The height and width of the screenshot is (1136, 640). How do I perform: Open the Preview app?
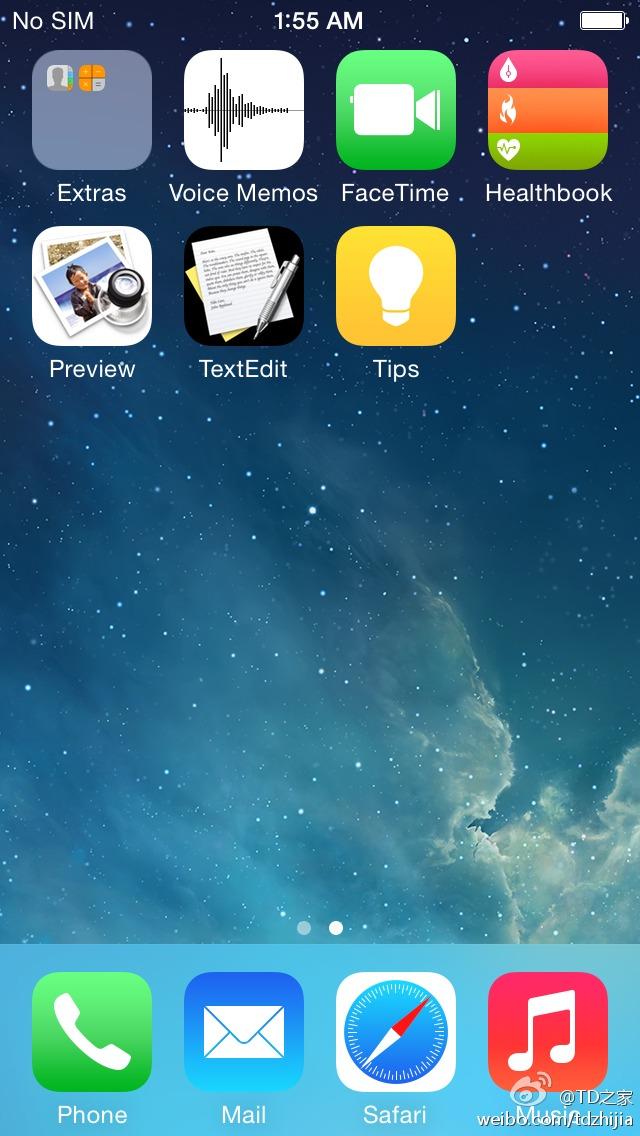pyautogui.click(x=92, y=286)
